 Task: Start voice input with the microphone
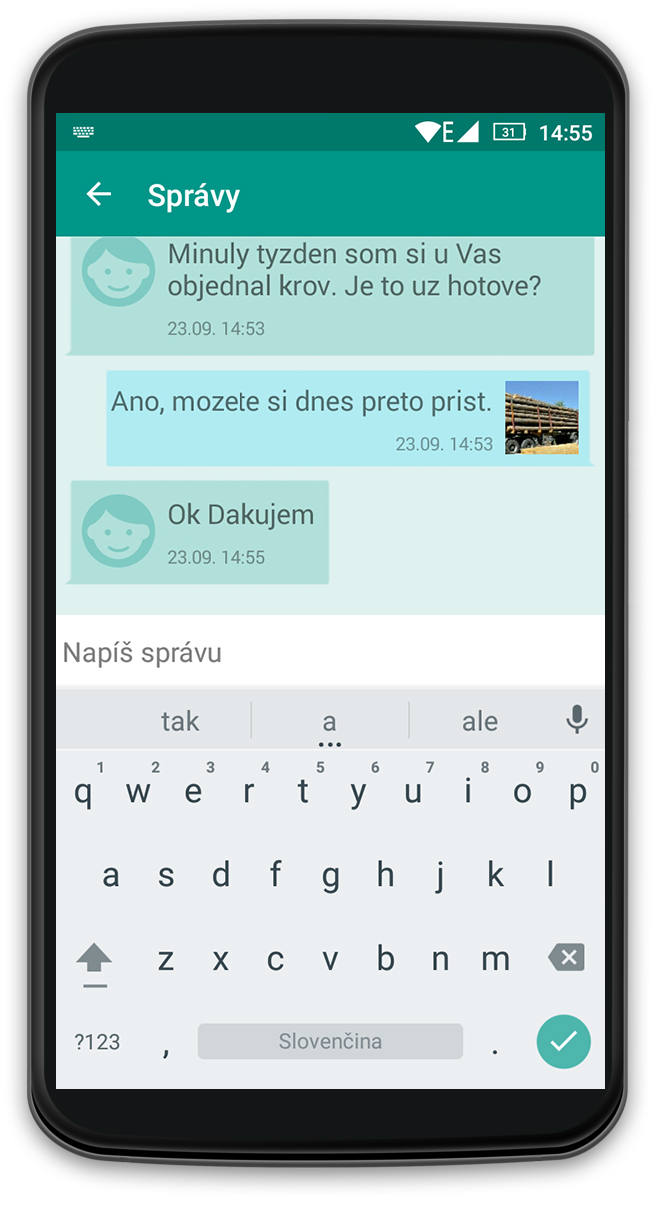coord(576,720)
